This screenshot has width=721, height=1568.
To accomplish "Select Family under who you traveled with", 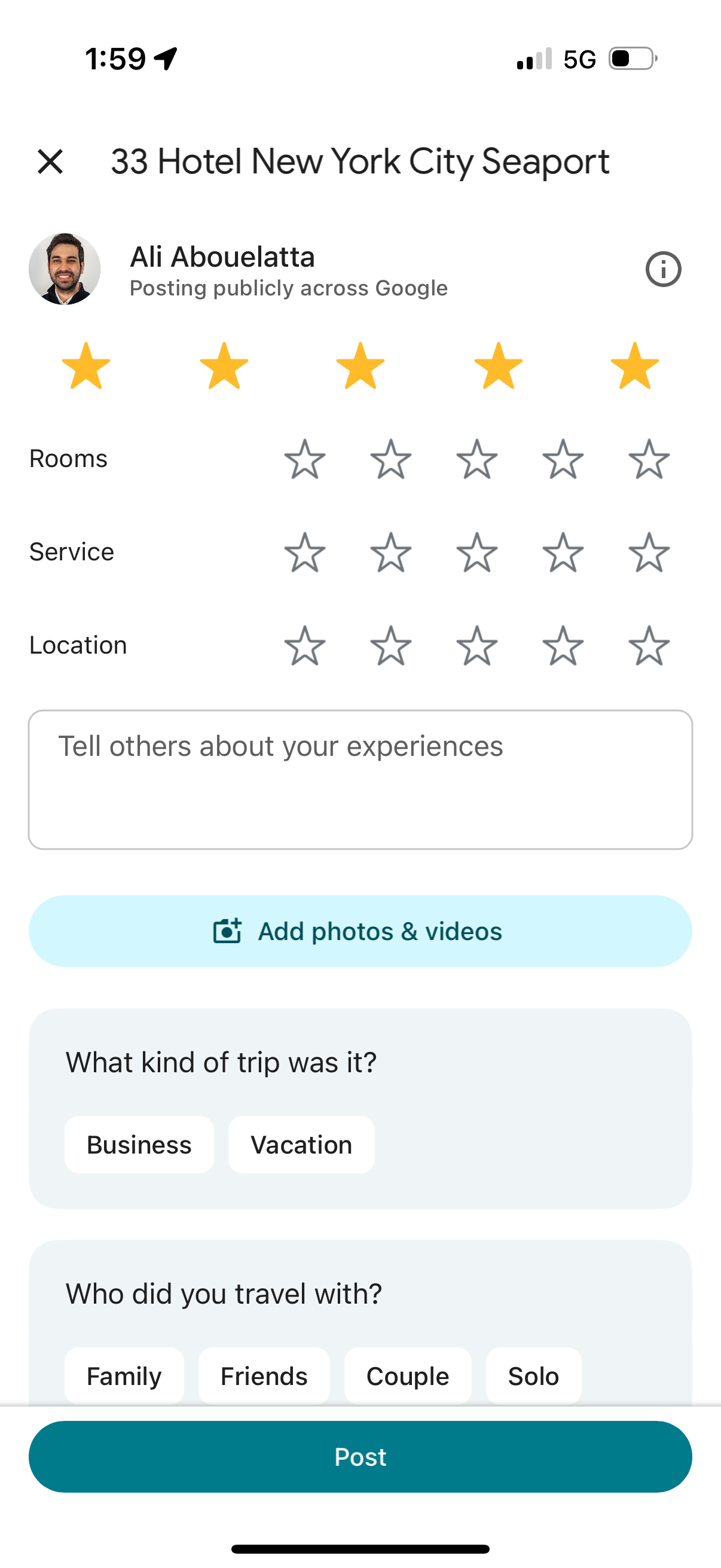I will [x=124, y=1375].
